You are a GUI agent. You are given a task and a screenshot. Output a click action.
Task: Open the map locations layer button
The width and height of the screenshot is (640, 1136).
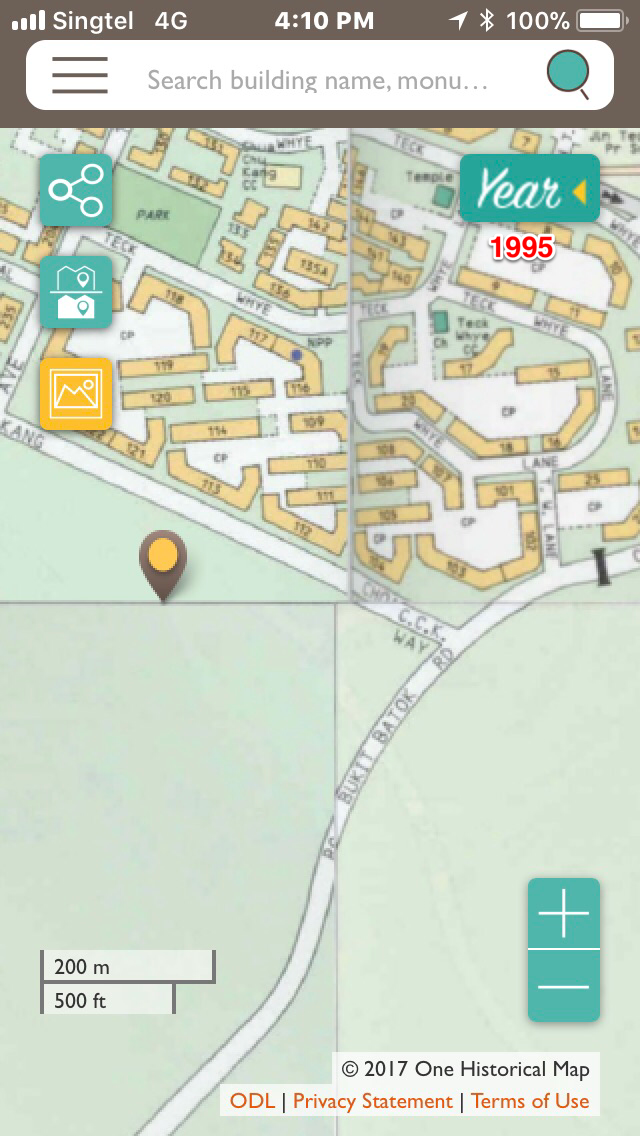pyautogui.click(x=76, y=292)
